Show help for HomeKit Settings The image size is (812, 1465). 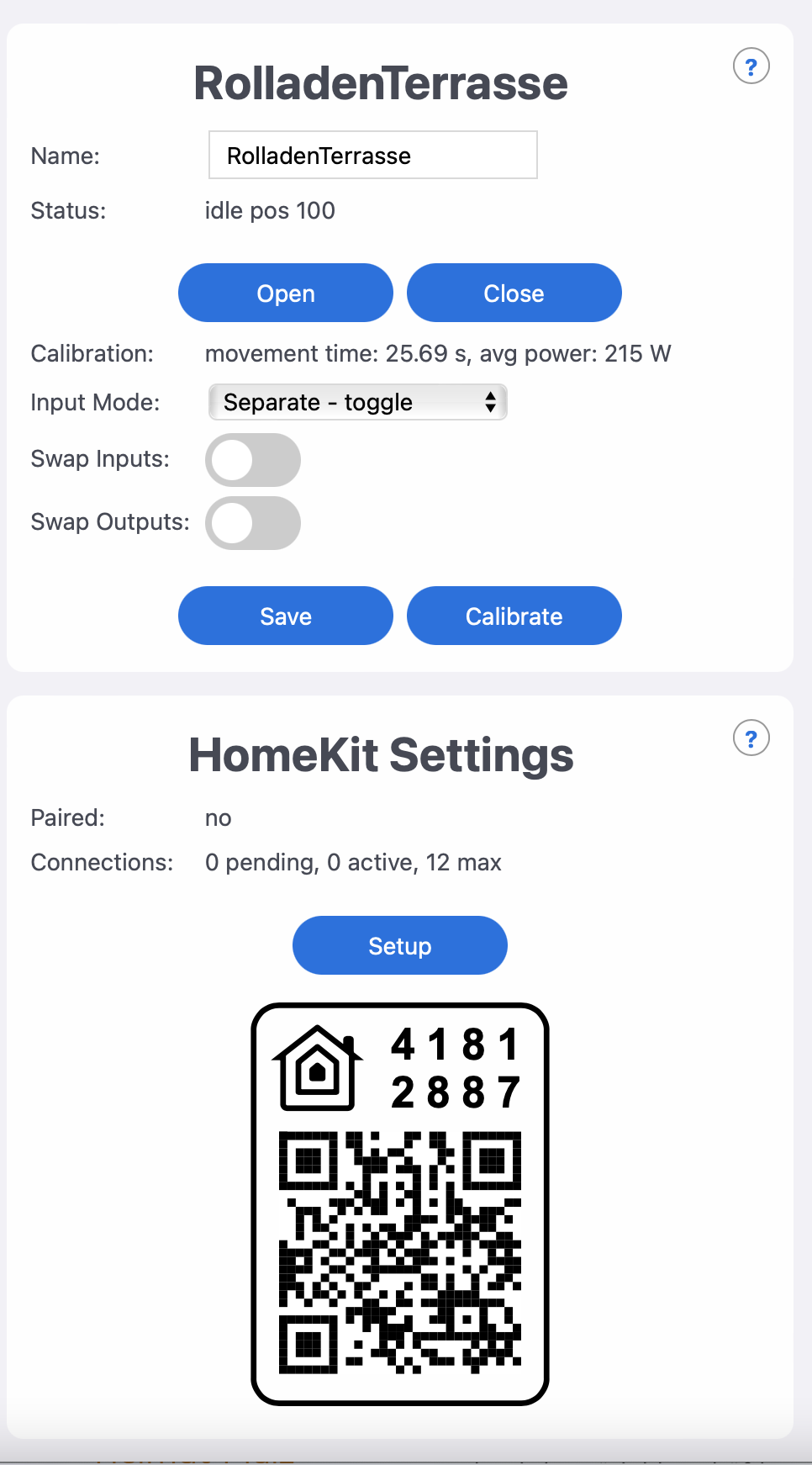(751, 738)
